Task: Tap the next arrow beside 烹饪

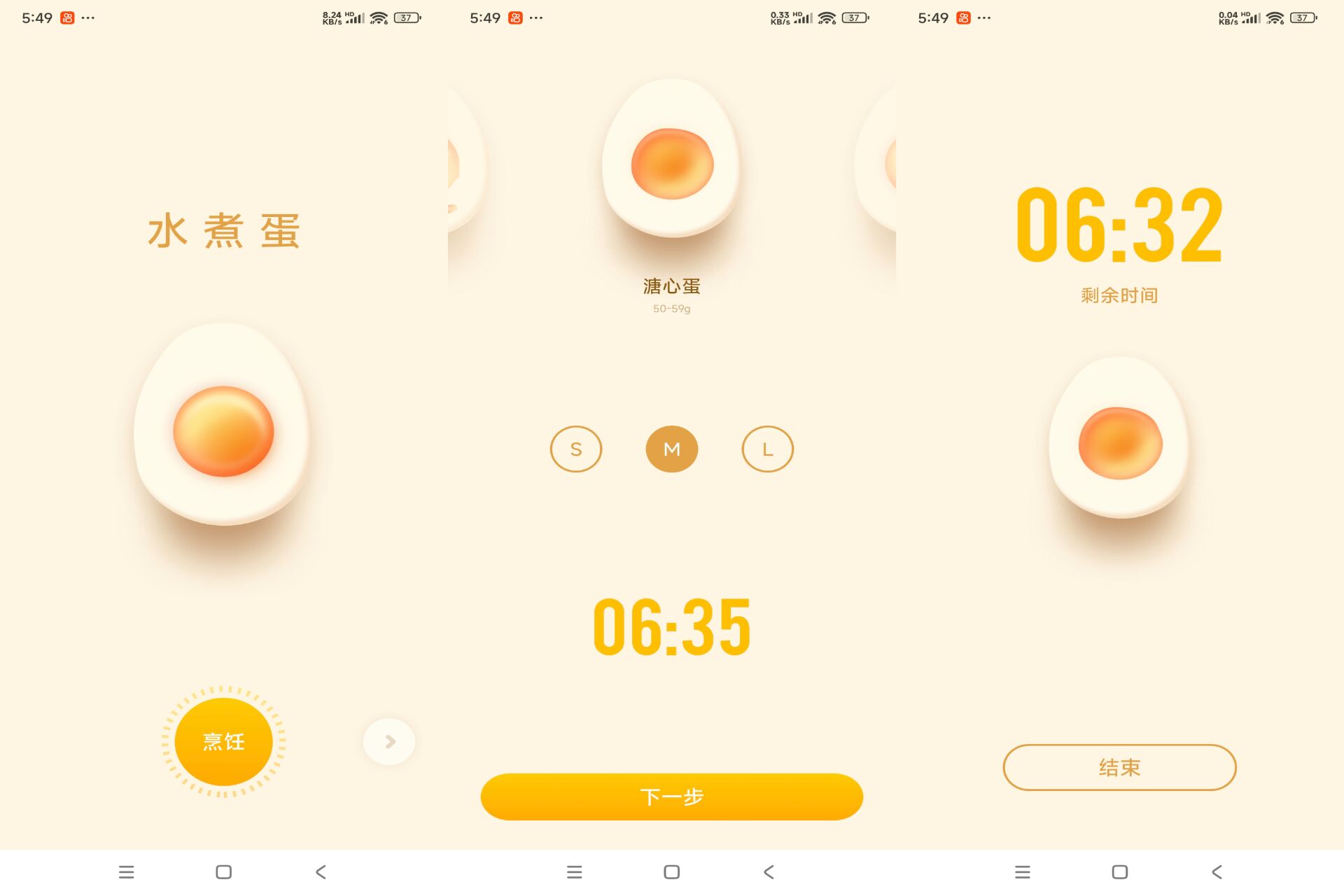Action: pyautogui.click(x=389, y=741)
